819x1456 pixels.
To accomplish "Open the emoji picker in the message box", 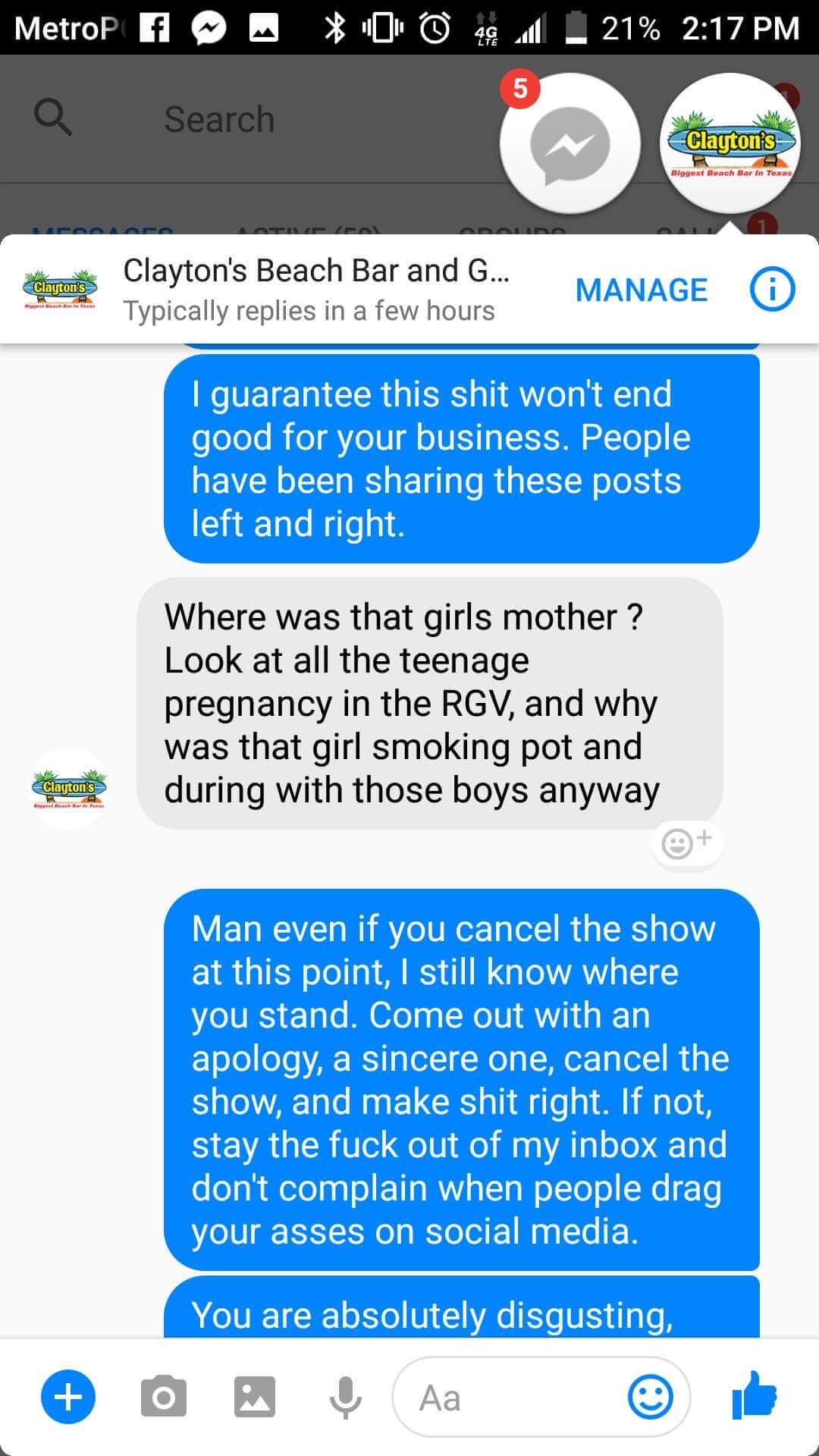I will (x=650, y=1397).
